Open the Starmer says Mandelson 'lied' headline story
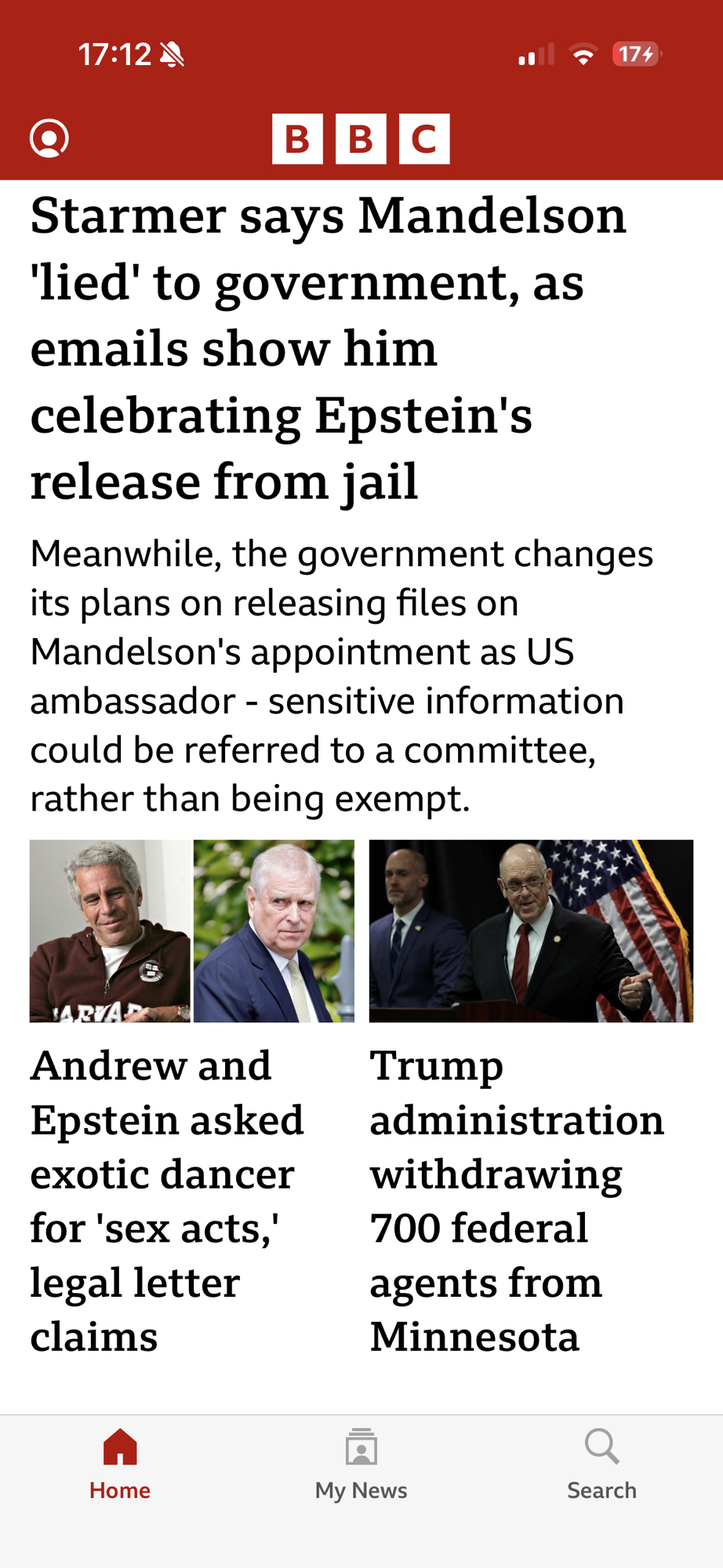723x1568 pixels. point(329,348)
